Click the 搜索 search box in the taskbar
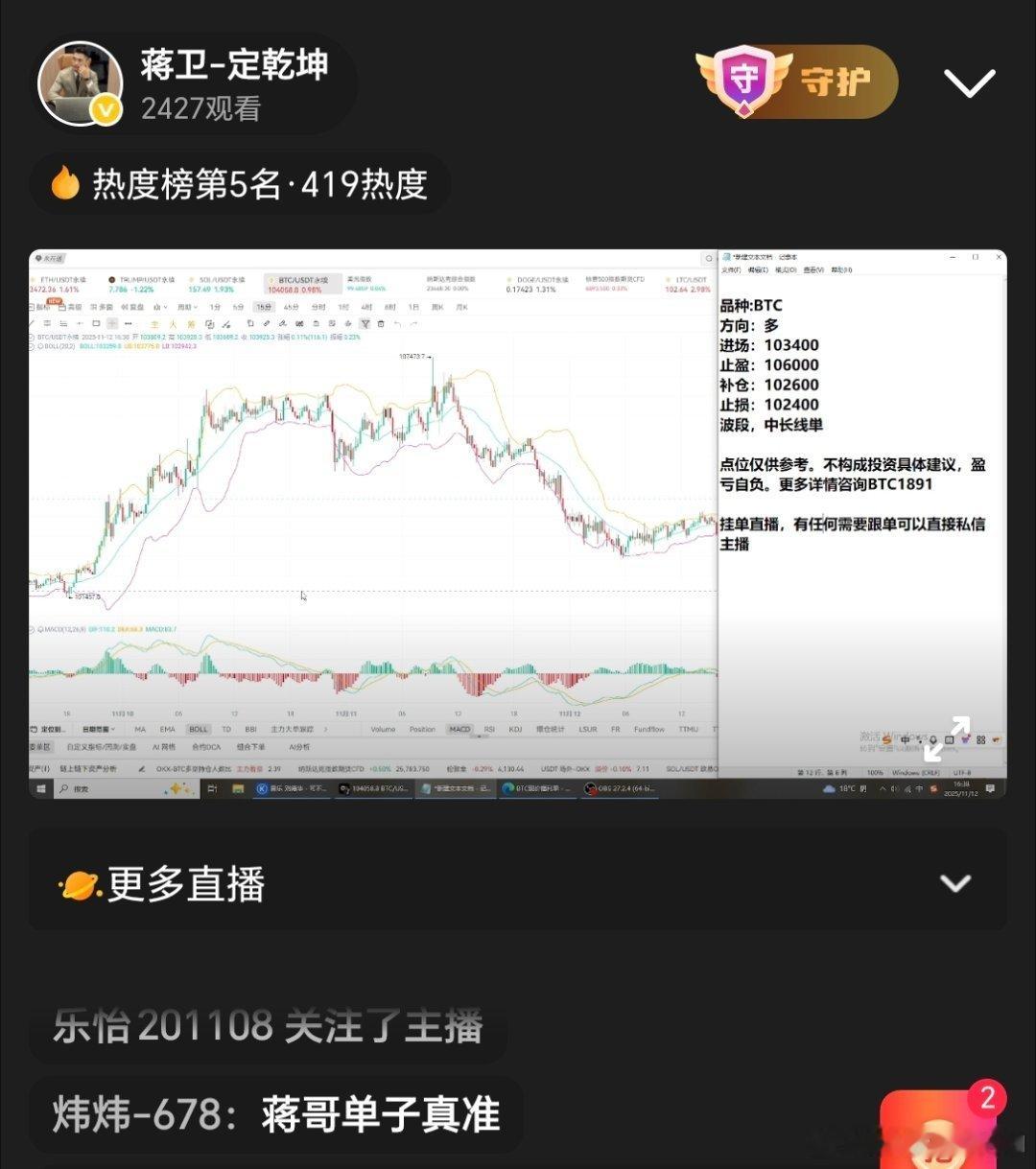The width and height of the screenshot is (1036, 1169). 82,788
